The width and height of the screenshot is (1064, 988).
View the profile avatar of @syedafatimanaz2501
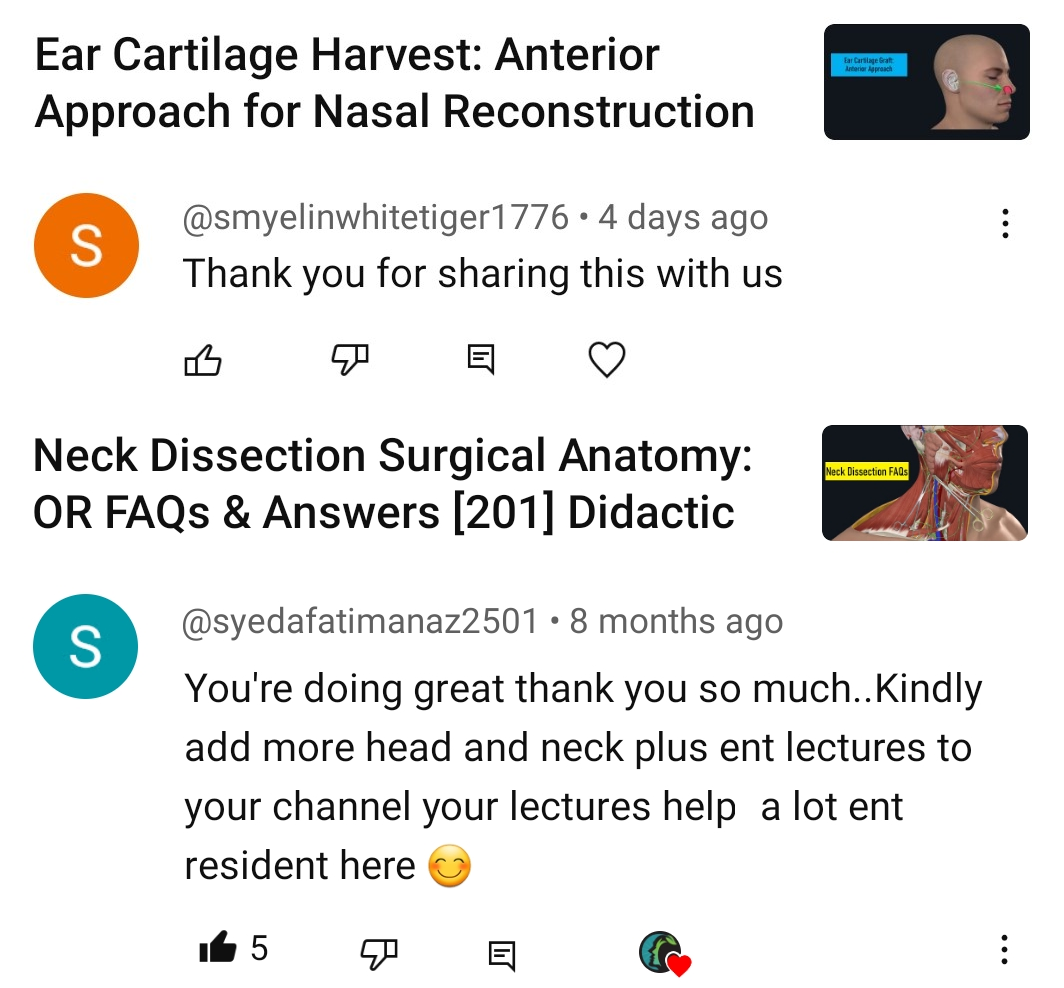point(86,647)
